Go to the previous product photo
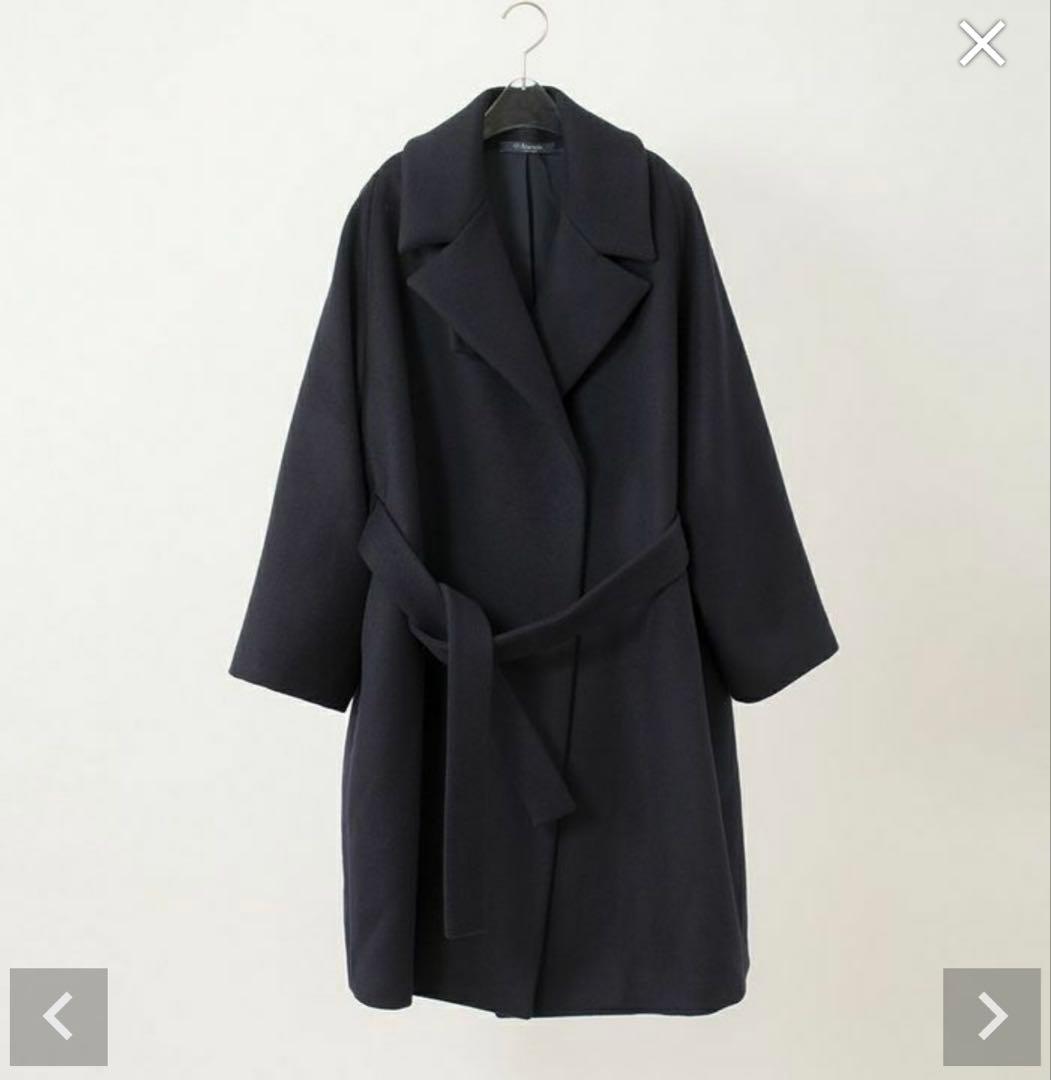Viewport: 1051px width, 1080px height. [x=59, y=1016]
